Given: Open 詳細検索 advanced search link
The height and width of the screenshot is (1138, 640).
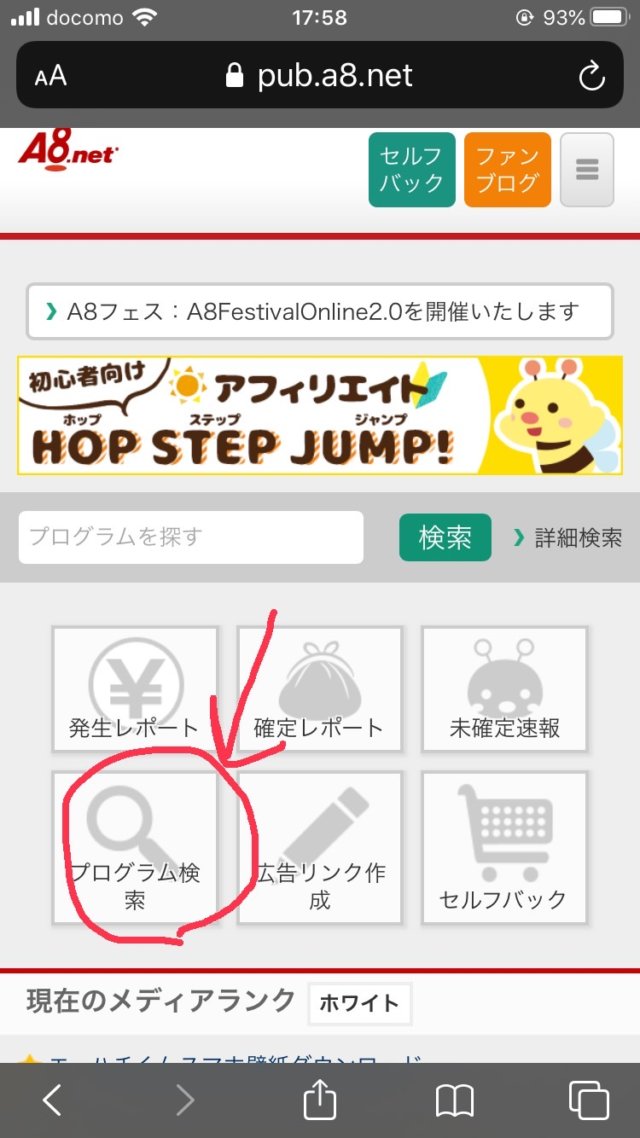Looking at the screenshot, I should [x=567, y=537].
